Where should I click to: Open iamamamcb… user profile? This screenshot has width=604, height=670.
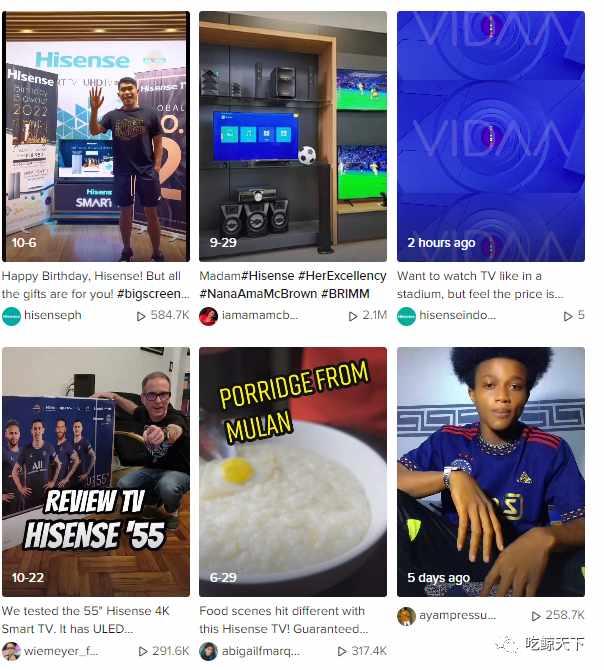260,315
